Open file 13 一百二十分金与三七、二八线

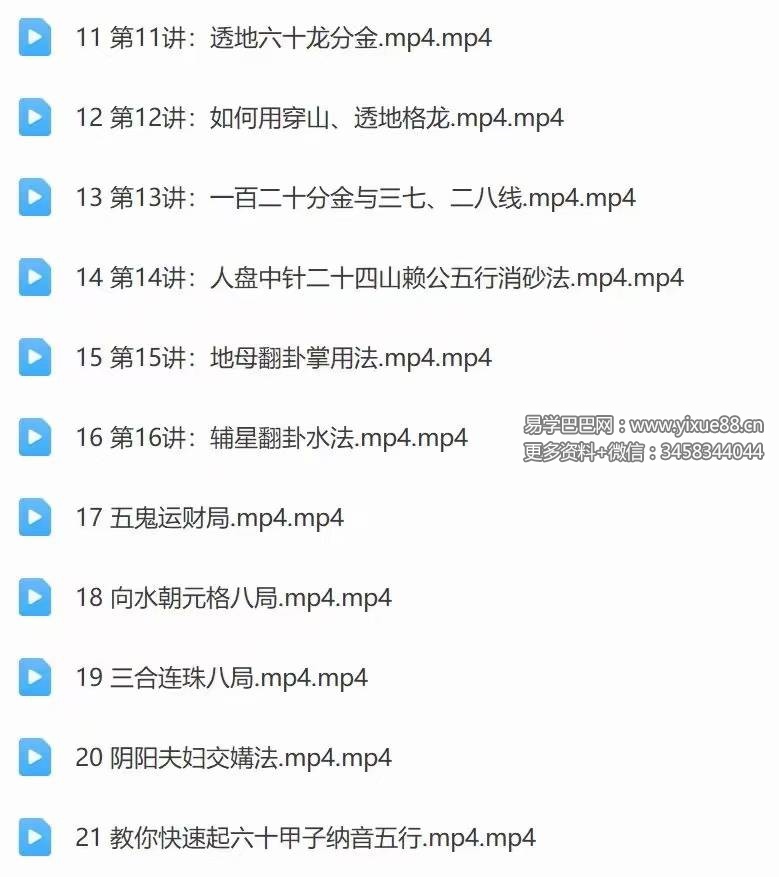pos(355,198)
